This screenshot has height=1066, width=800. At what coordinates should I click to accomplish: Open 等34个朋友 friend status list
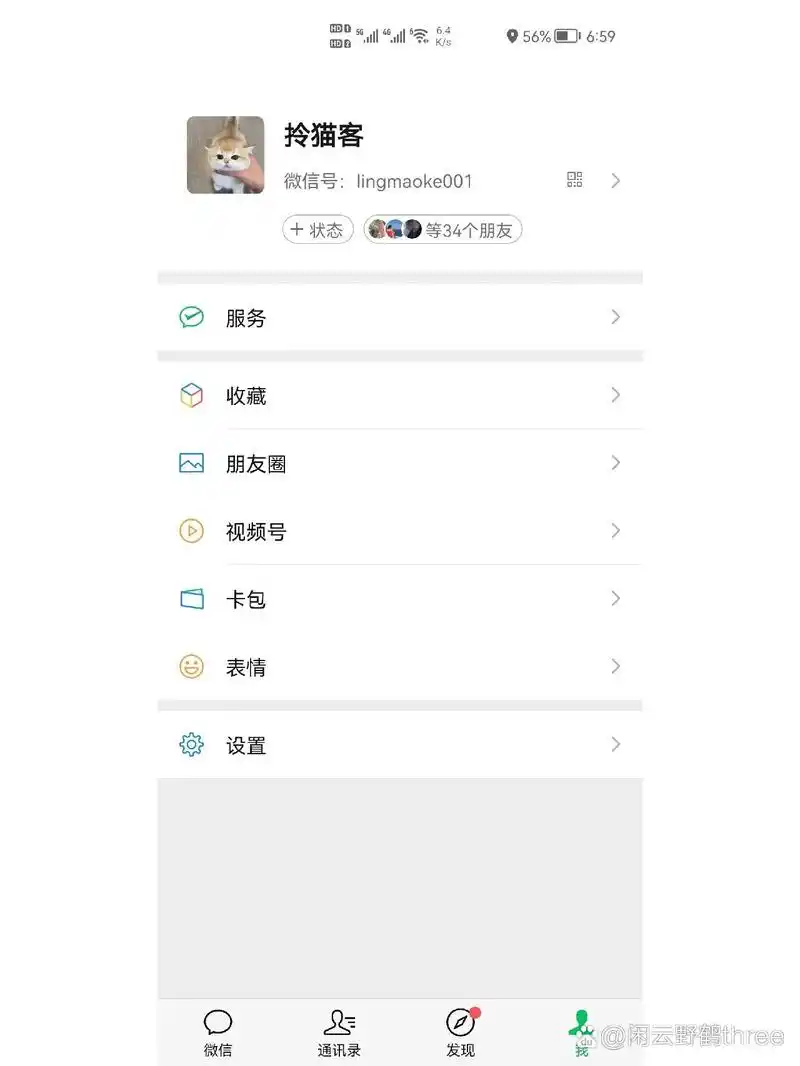(443, 229)
